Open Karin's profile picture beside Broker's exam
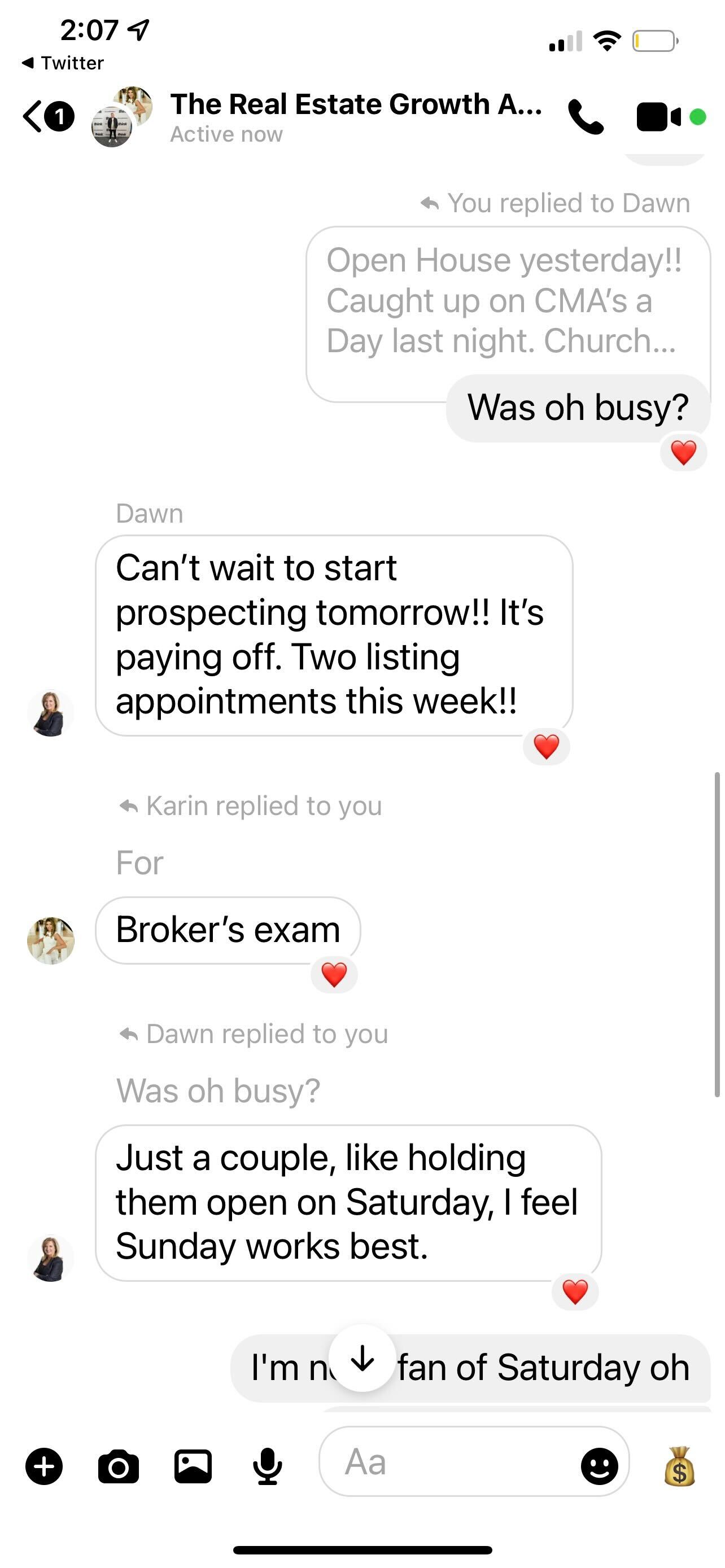This screenshot has width=725, height=1568. (x=50, y=940)
